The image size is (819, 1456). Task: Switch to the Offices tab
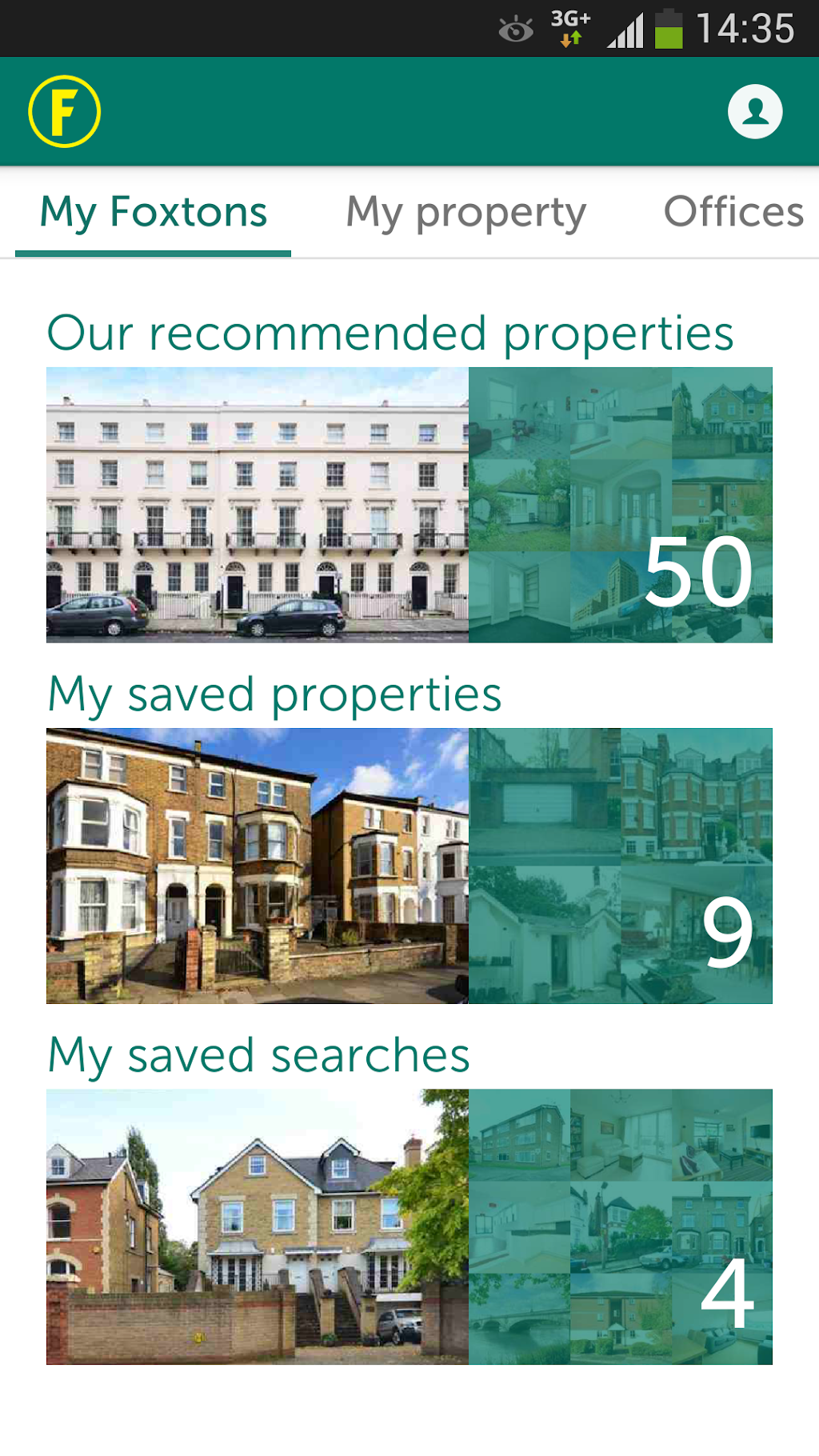pyautogui.click(x=733, y=213)
